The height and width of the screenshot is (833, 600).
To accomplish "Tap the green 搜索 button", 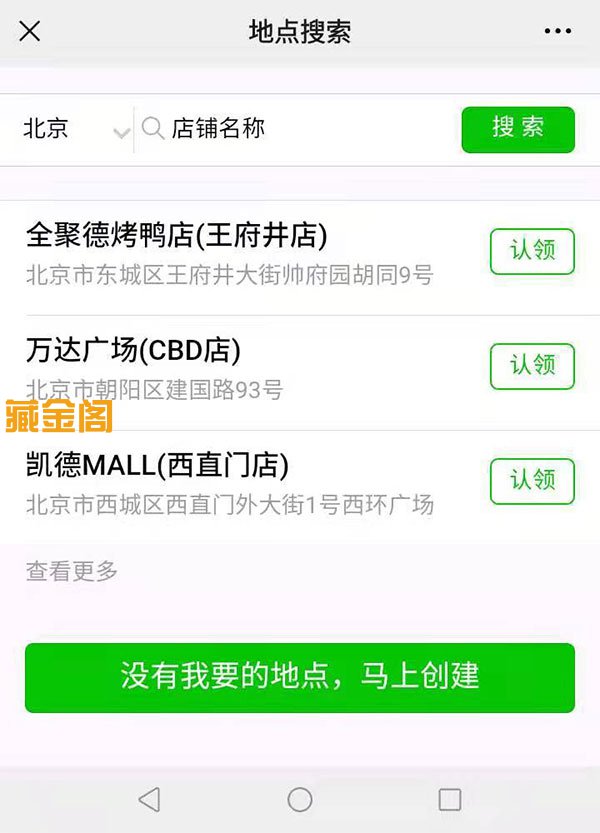I will [x=518, y=129].
